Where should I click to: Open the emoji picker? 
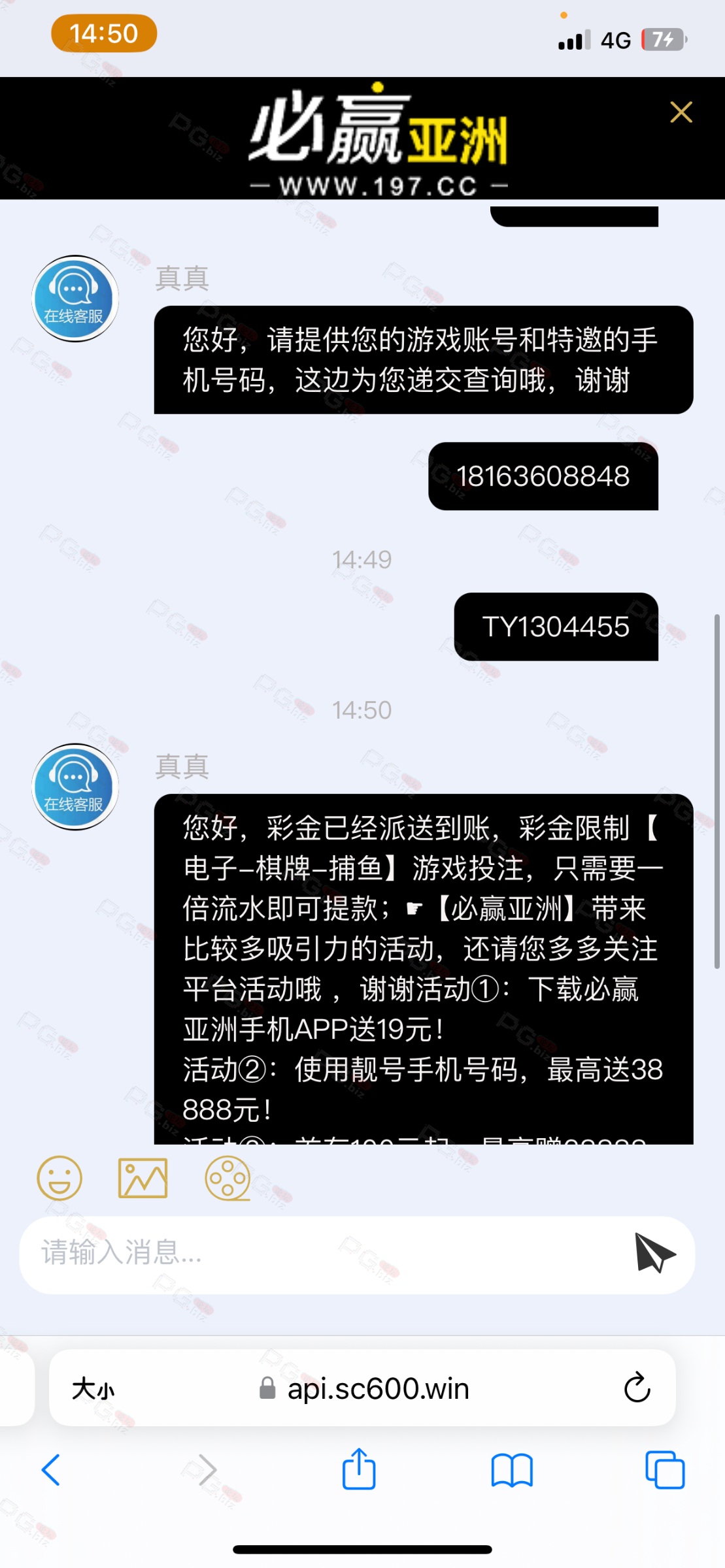59,1179
